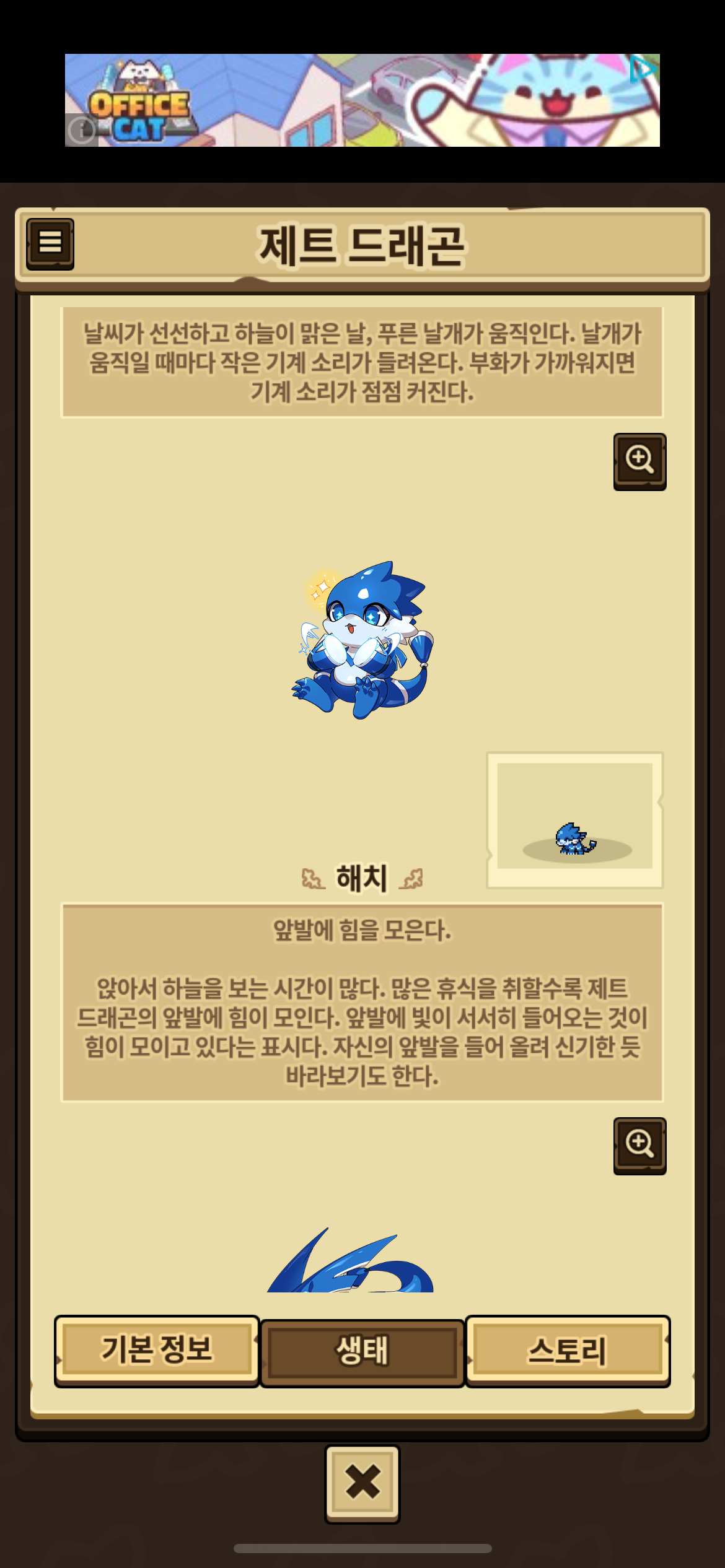Tap the ad info icon on the banner
725x1568 pixels.
click(82, 130)
